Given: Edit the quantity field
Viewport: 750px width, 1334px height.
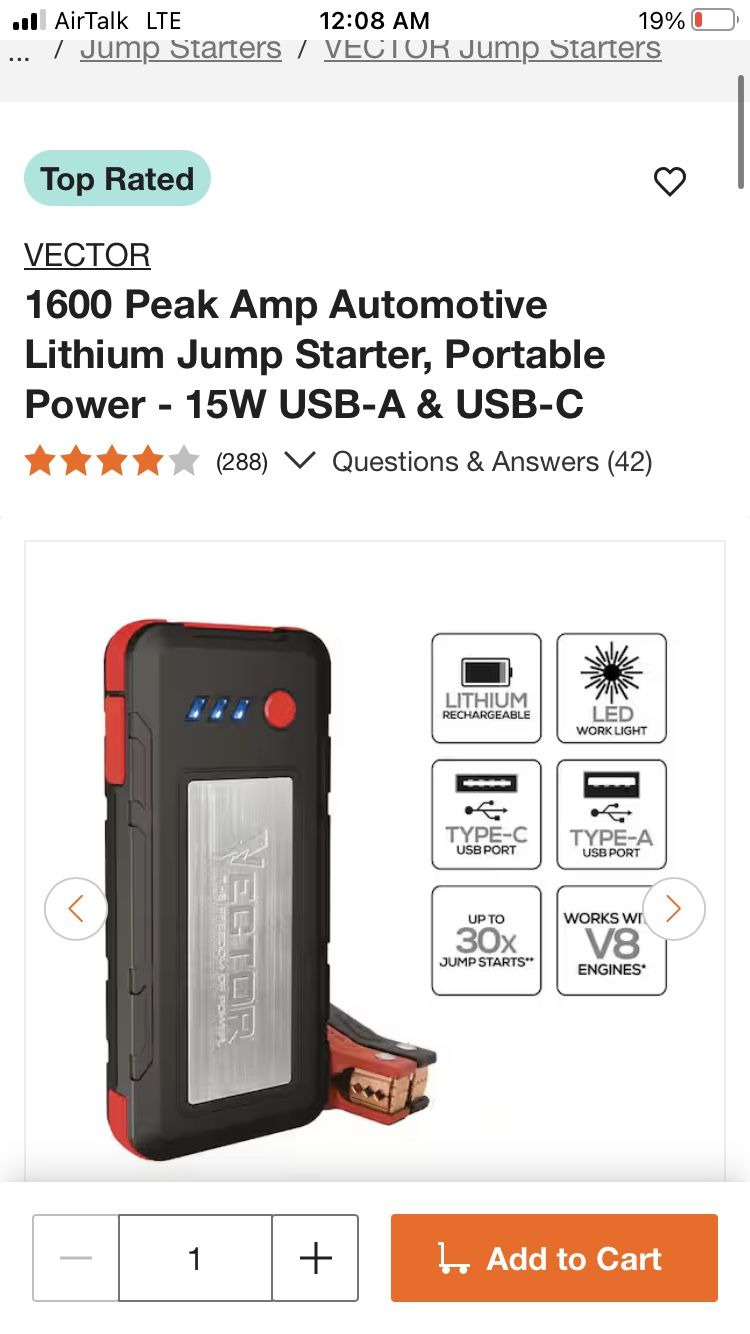Looking at the screenshot, I should [x=195, y=1258].
